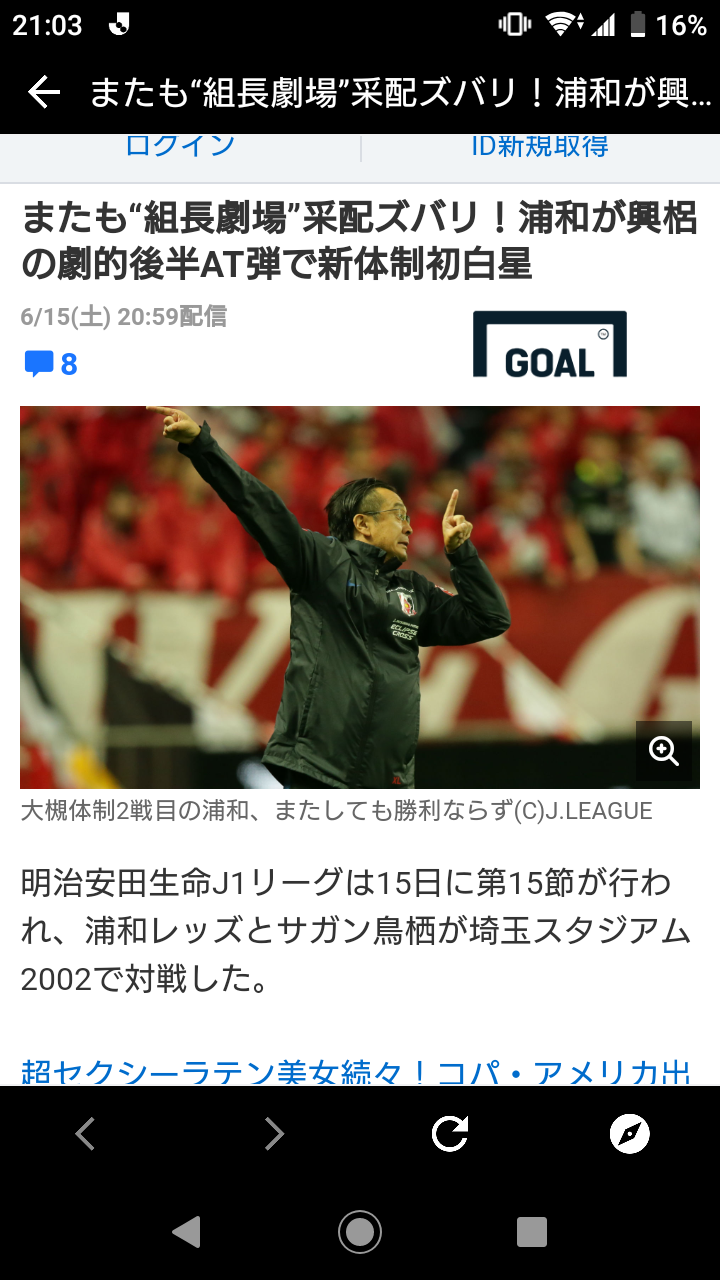Open the 8 comments on this article
Image resolution: width=720 pixels, height=1280 pixels.
(51, 364)
